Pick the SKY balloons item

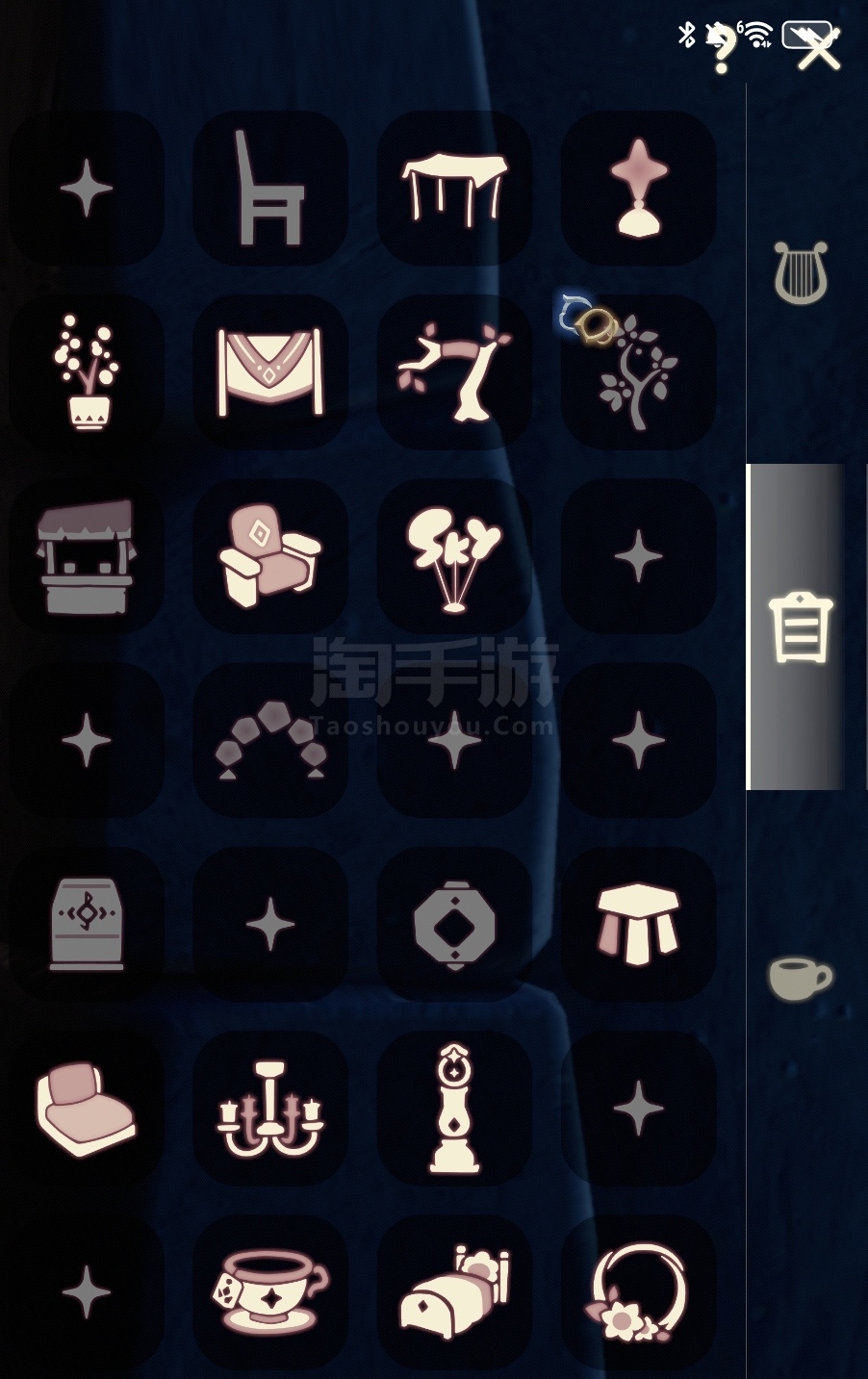[454, 556]
